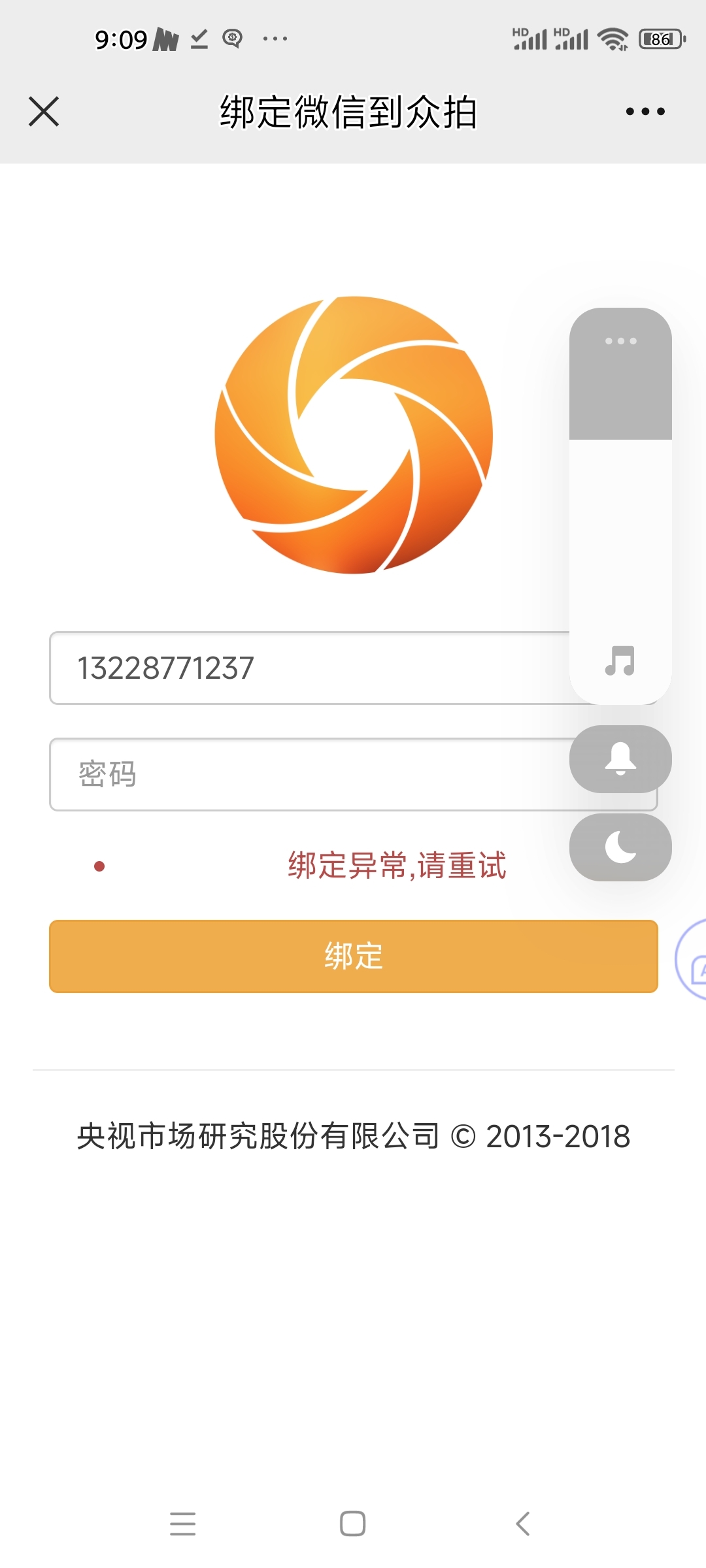Tap the media volume slider
This screenshot has height=1568, width=706.
[620, 506]
